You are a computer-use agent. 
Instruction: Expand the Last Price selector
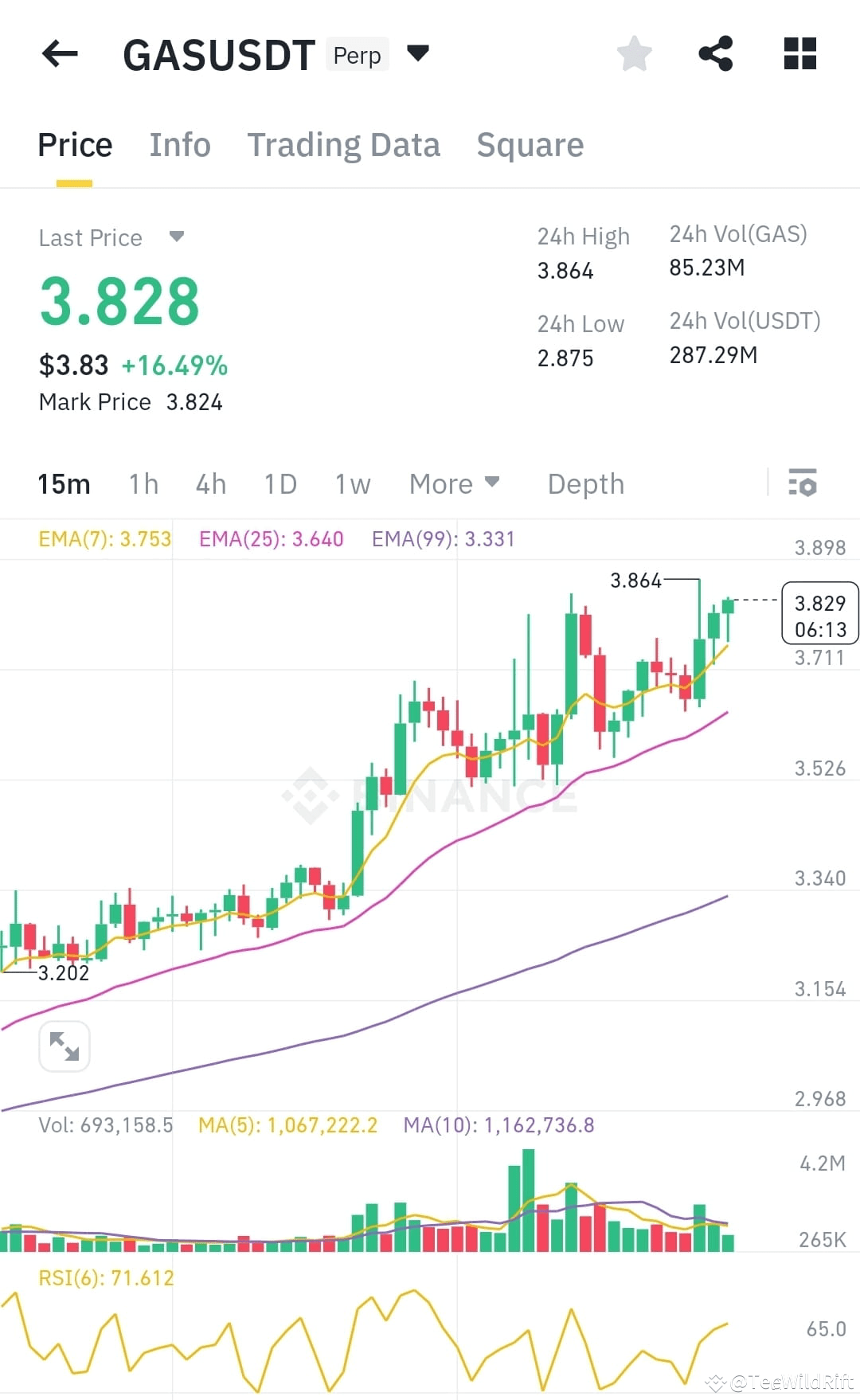[x=177, y=237]
